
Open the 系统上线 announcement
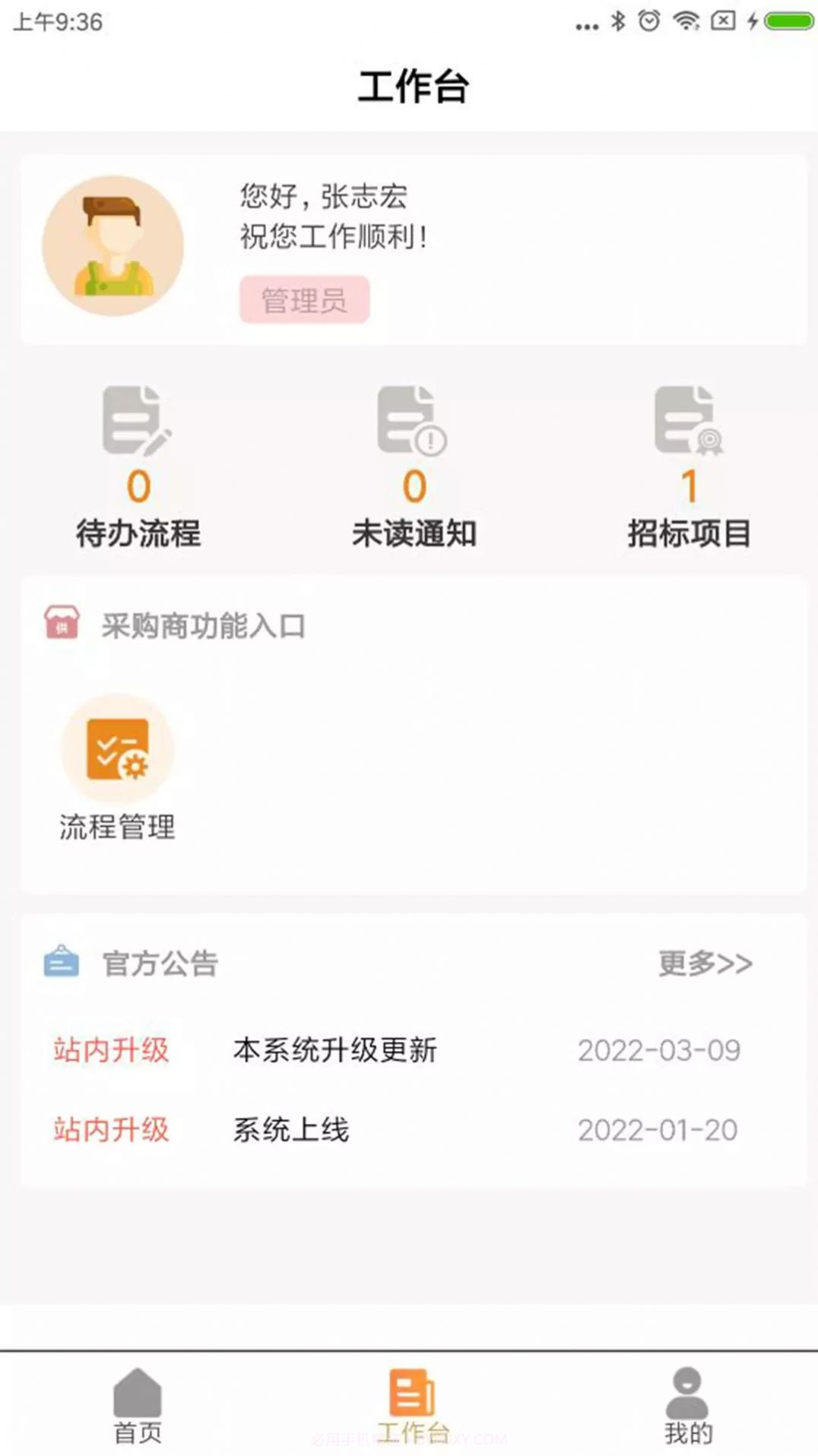290,1130
